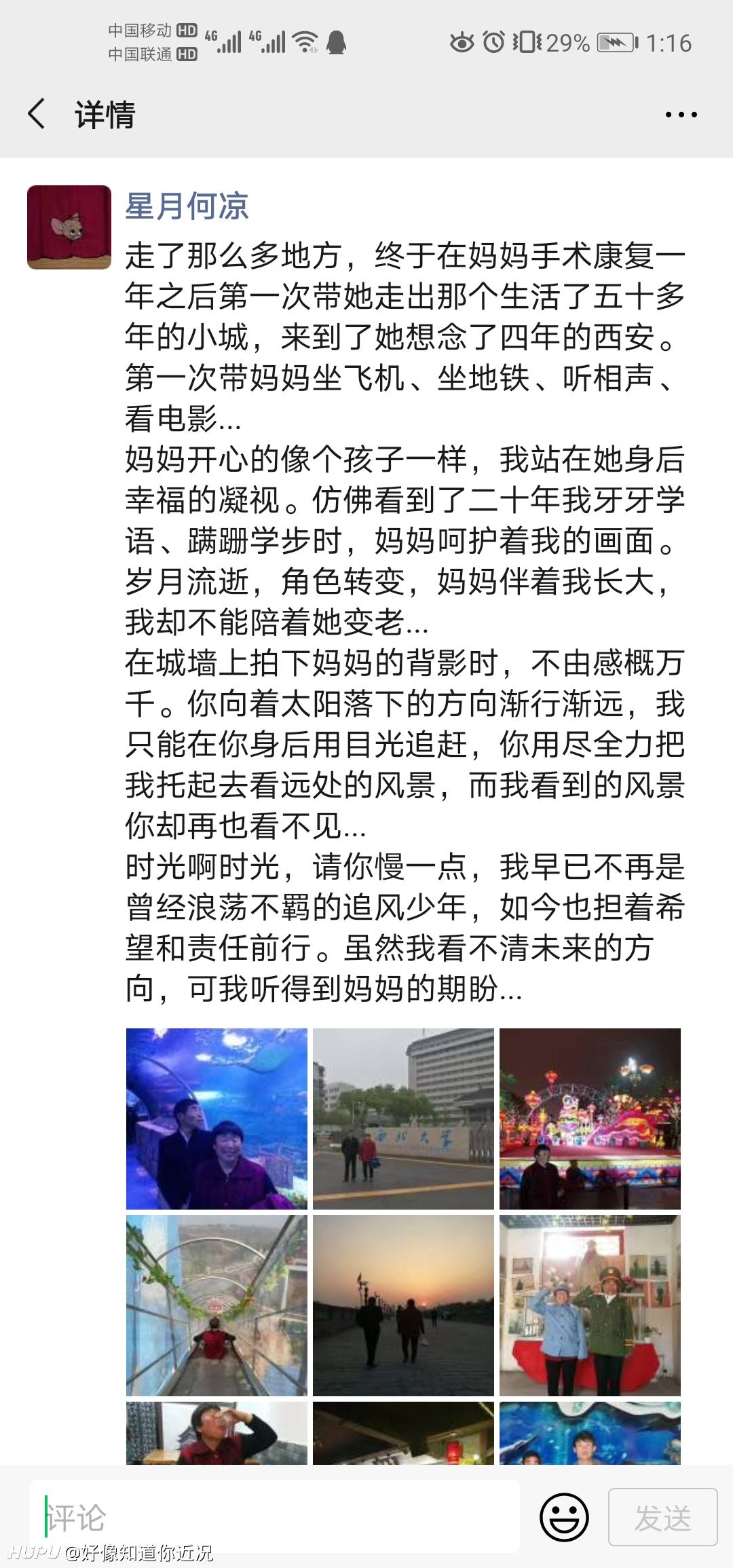The image size is (733, 1568).
Task: Go back from the 详情 page
Action: tap(37, 113)
